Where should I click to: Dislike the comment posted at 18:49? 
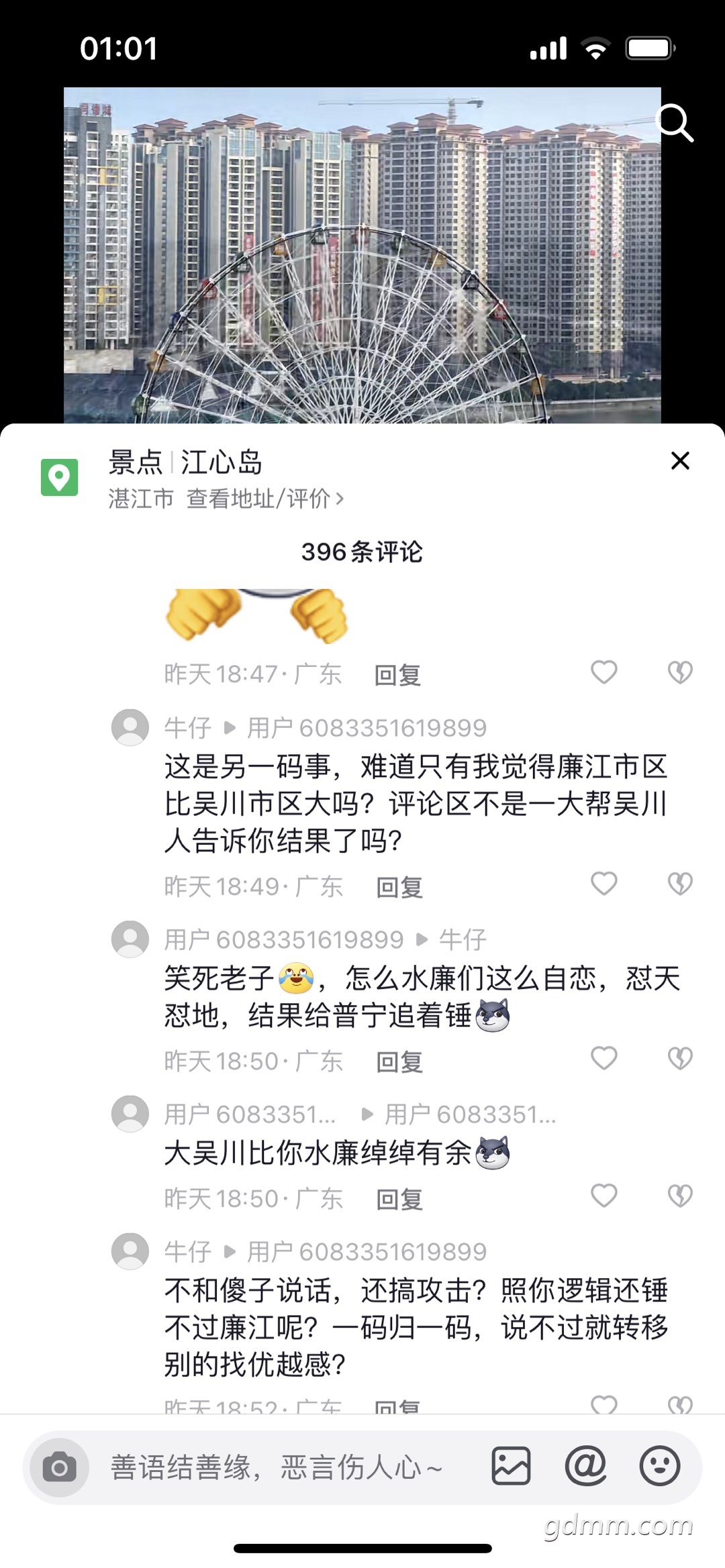point(680,884)
